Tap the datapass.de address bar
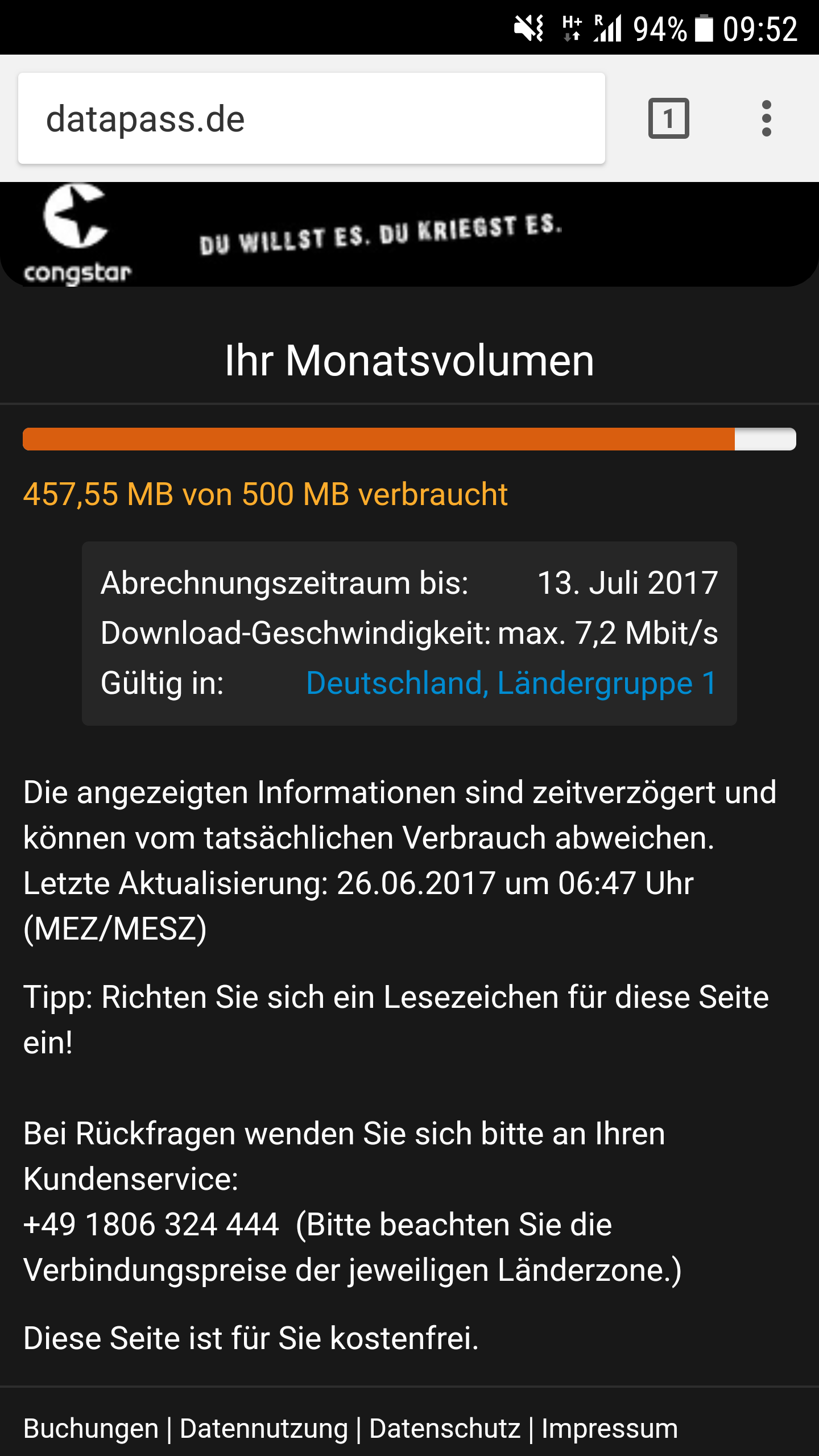This screenshot has width=819, height=1456. 311,119
